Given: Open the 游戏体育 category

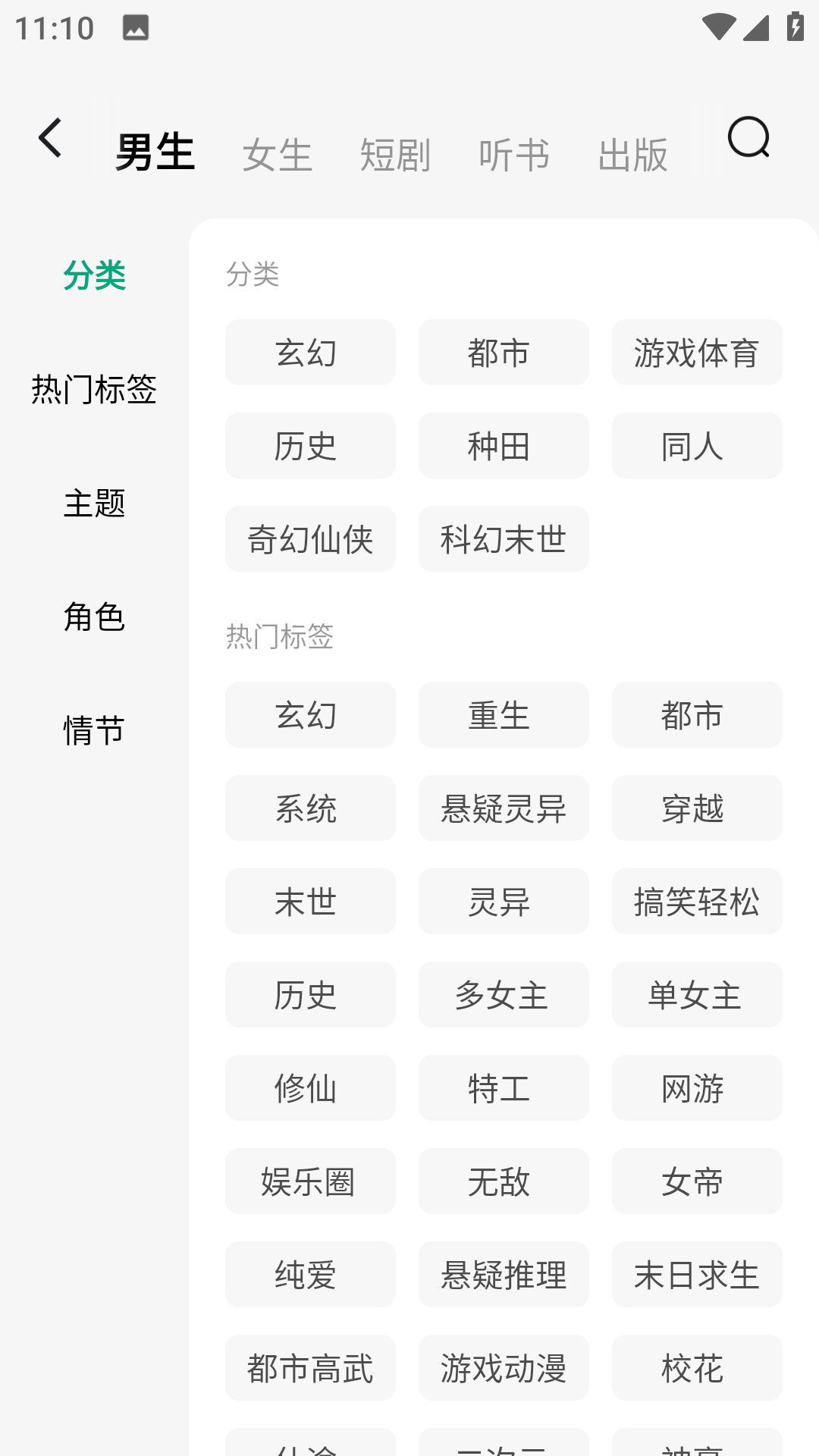Looking at the screenshot, I should (x=697, y=353).
